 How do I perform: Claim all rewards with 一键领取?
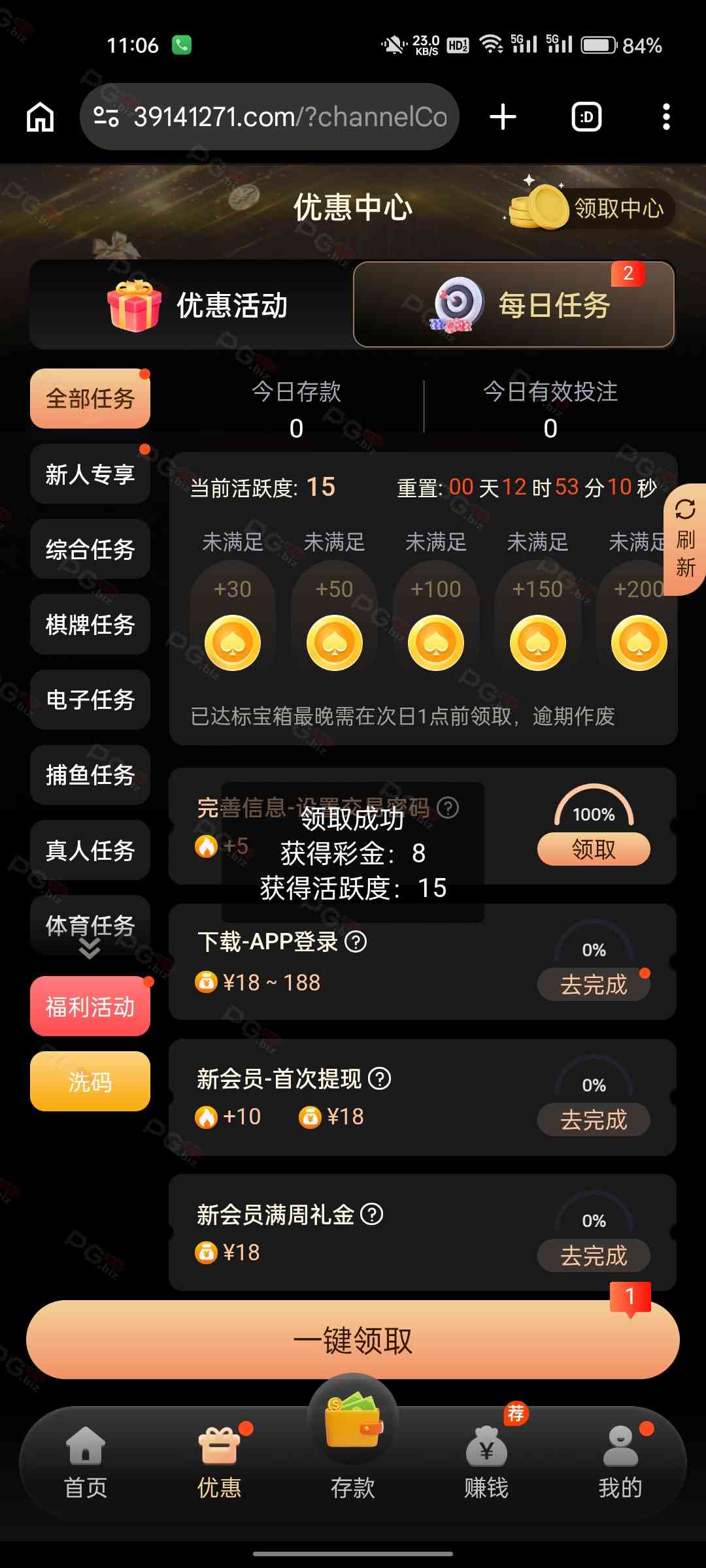(353, 1341)
